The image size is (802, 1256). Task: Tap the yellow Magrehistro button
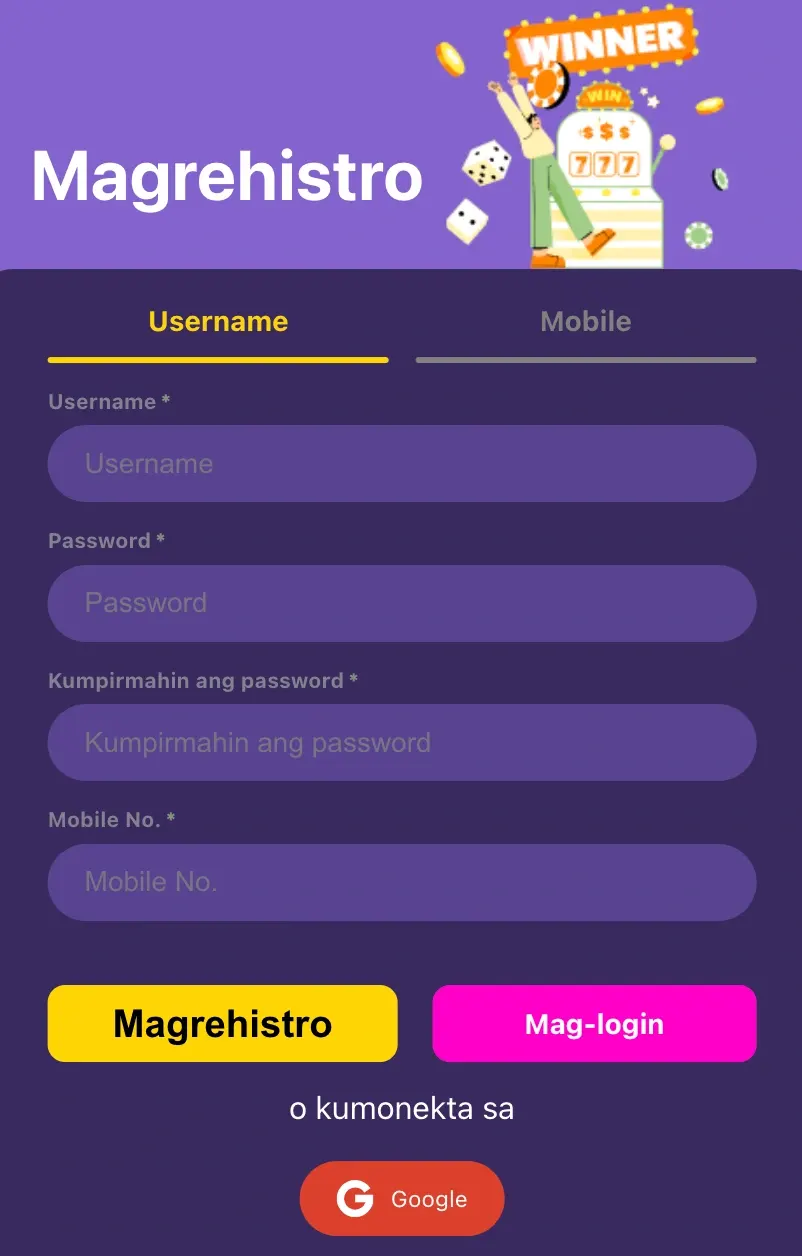(x=222, y=1024)
